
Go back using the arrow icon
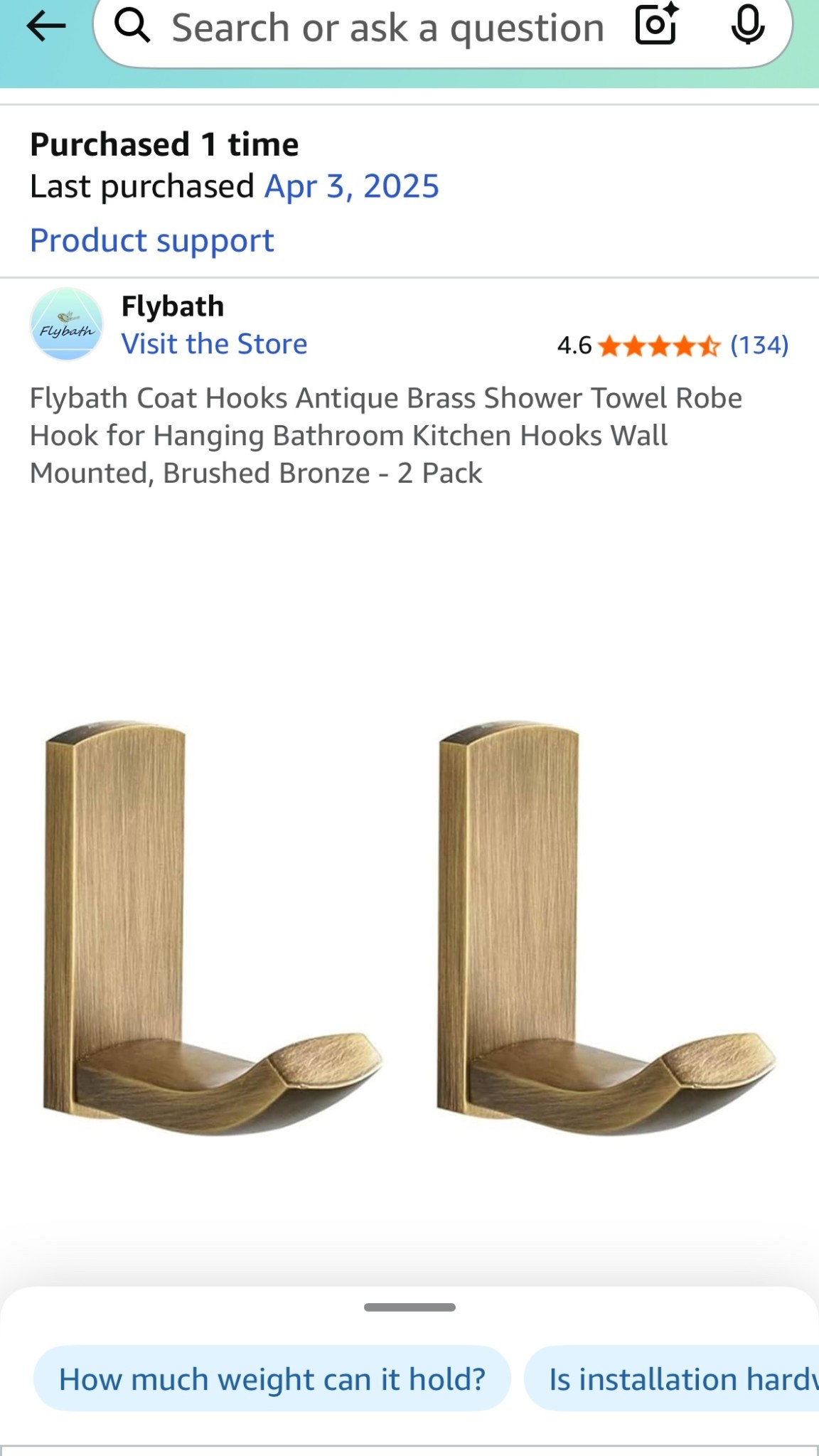[45, 27]
